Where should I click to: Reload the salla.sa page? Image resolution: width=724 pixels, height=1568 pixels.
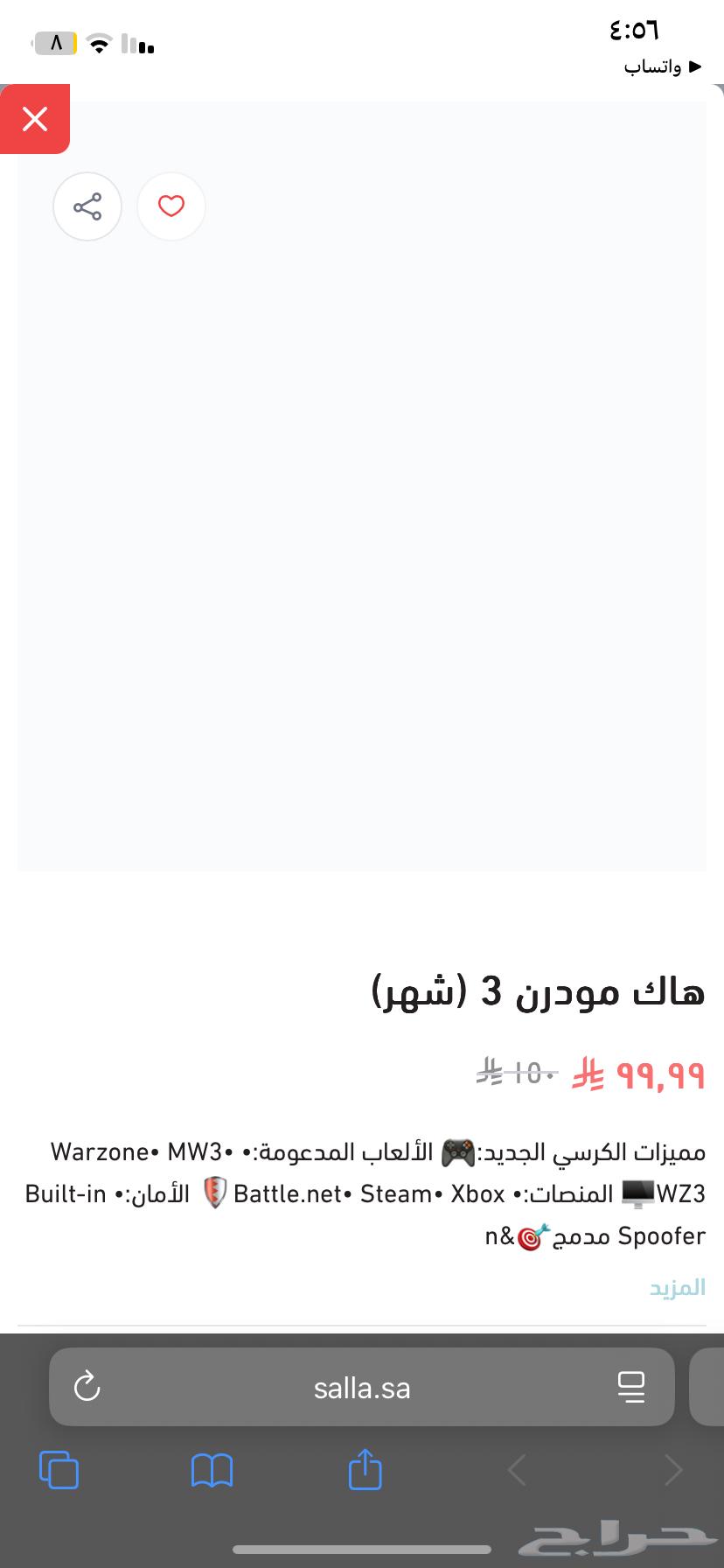pos(85,1387)
